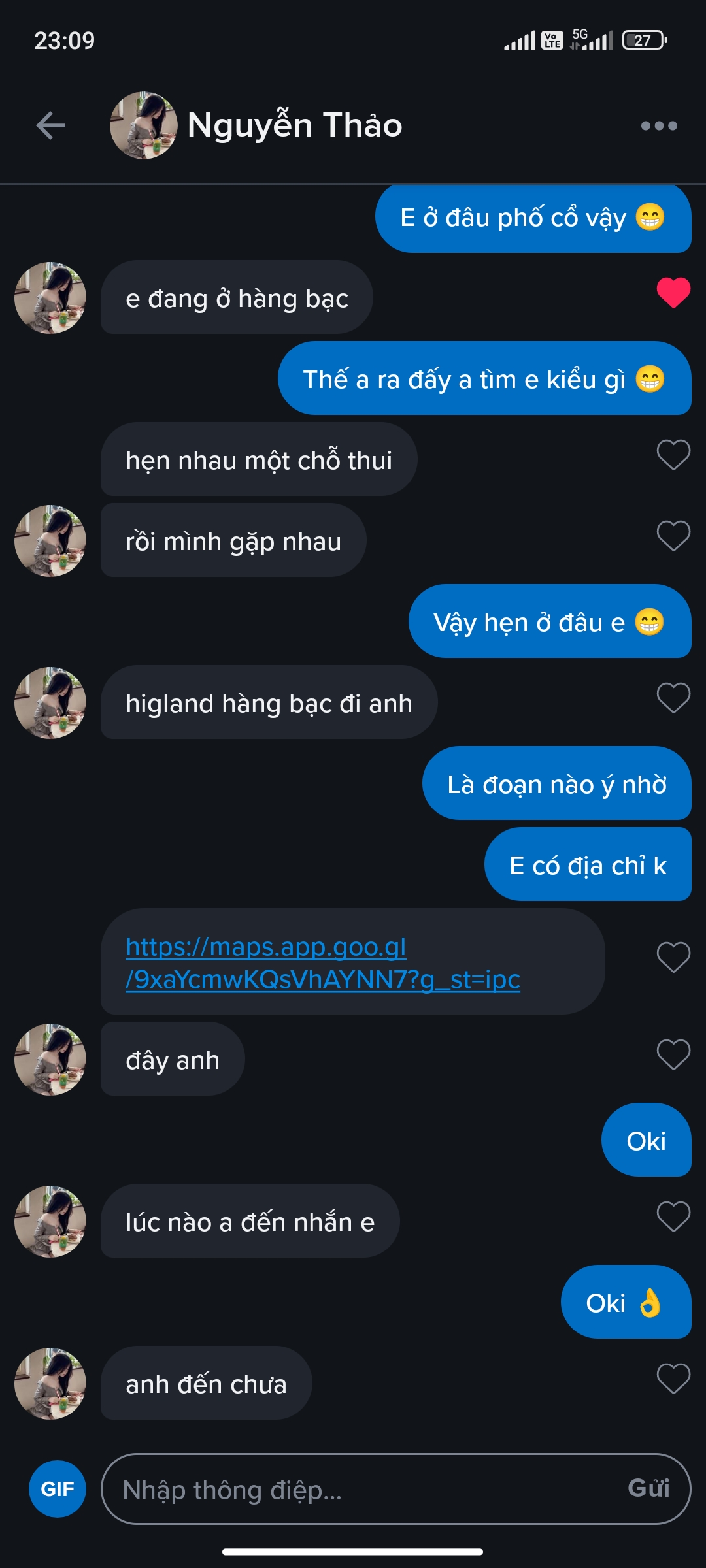
Task: Open the Google Maps link in chat
Action: click(322, 963)
